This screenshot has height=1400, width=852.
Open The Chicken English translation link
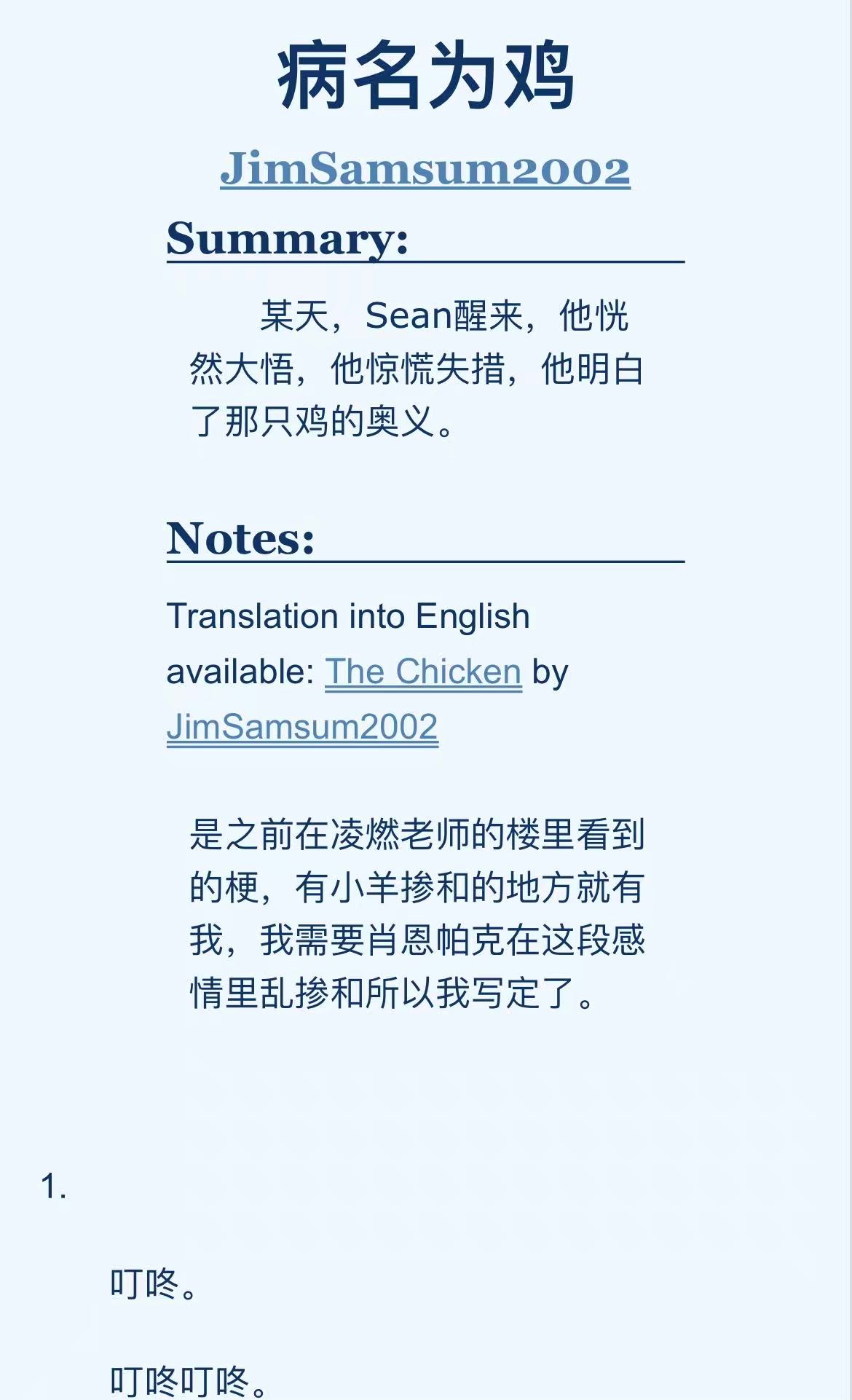423,672
